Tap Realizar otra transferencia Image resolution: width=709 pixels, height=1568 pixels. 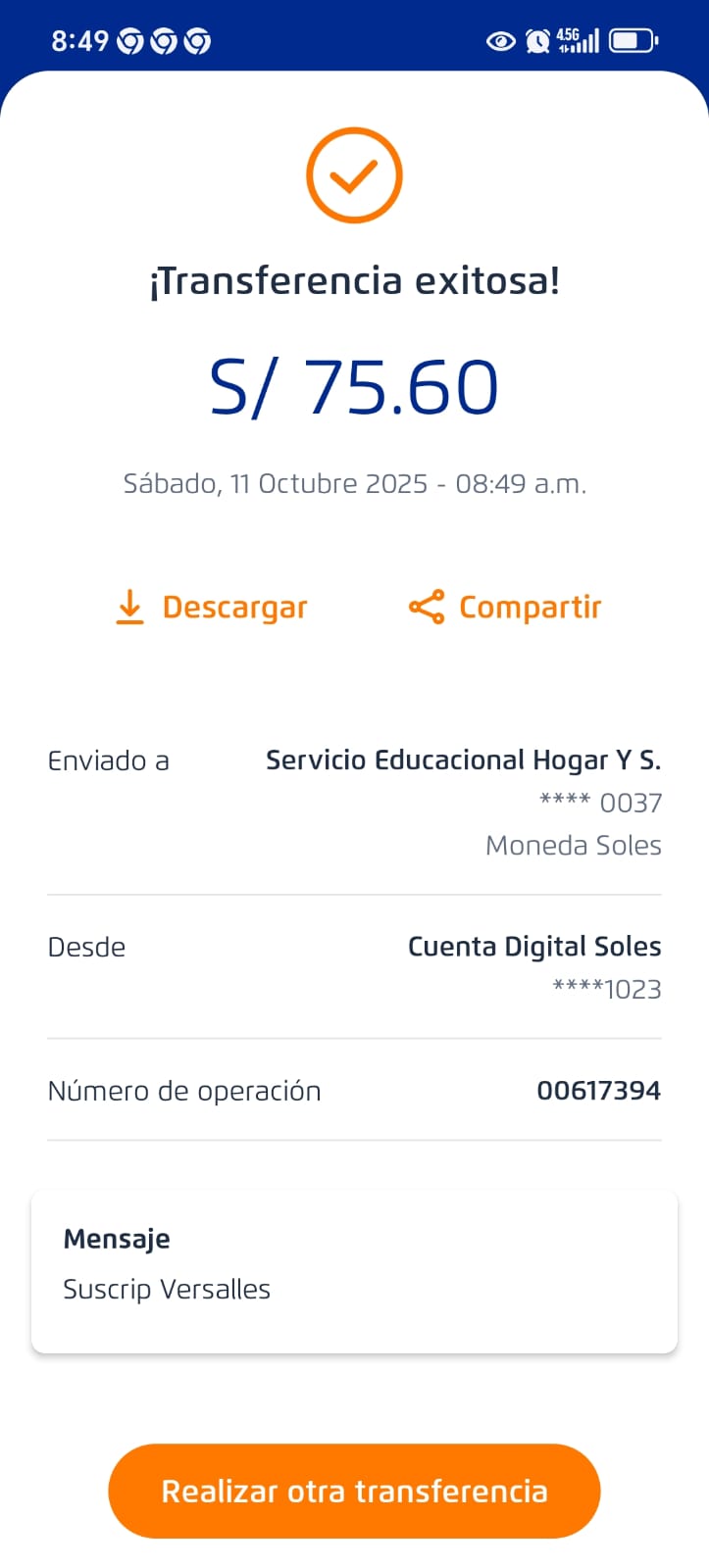coord(354,1491)
